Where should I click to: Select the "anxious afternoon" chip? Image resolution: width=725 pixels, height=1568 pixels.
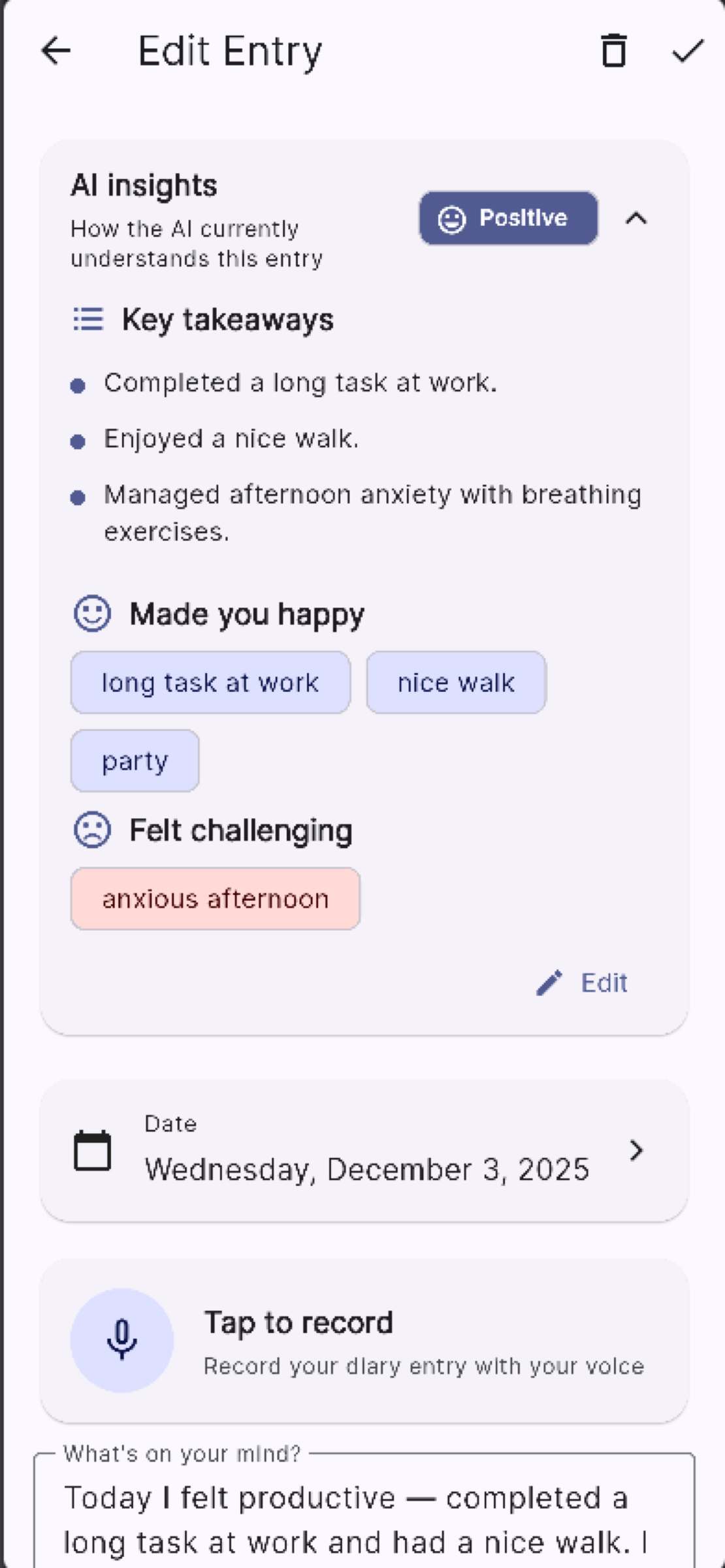coord(216,898)
